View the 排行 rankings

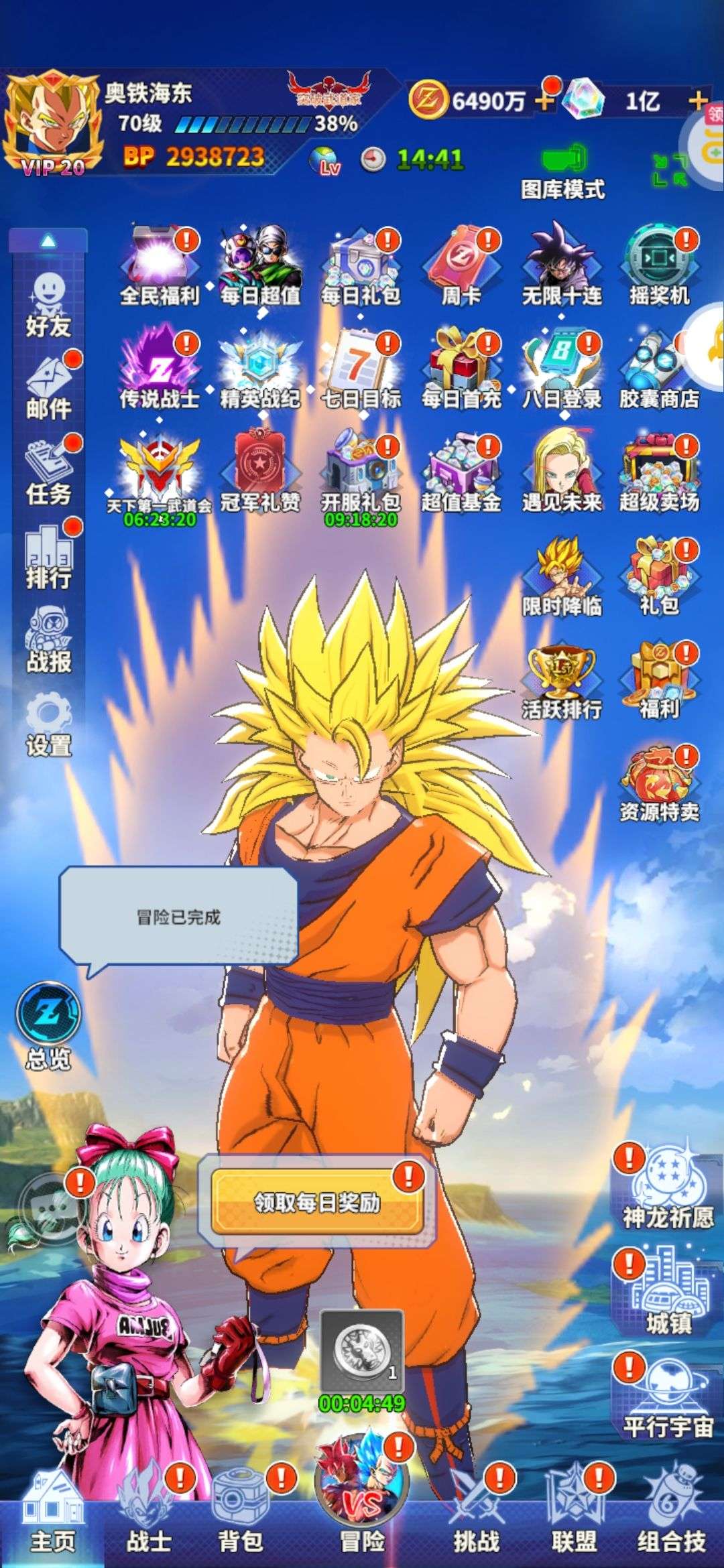[x=49, y=556]
